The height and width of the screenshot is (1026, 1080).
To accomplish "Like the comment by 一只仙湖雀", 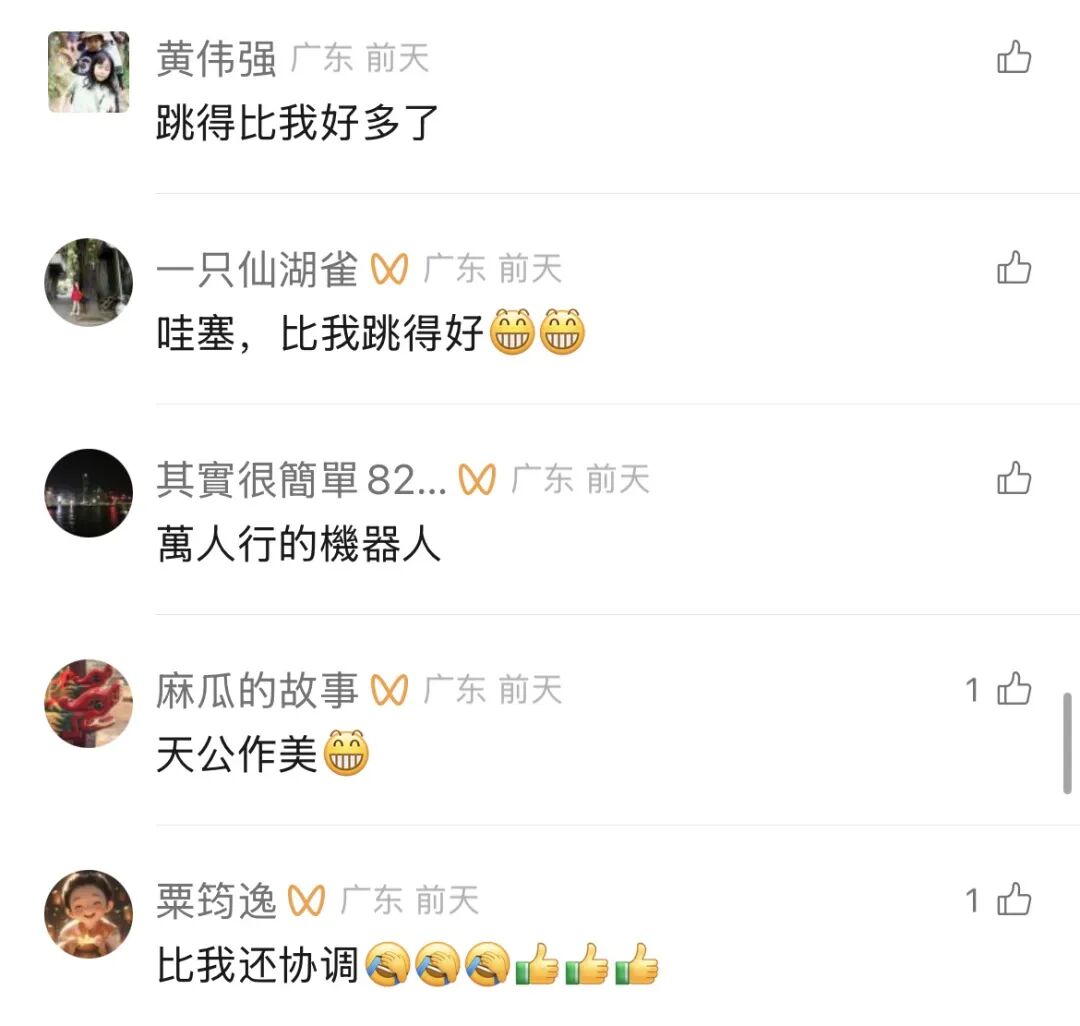I will coord(1014,268).
